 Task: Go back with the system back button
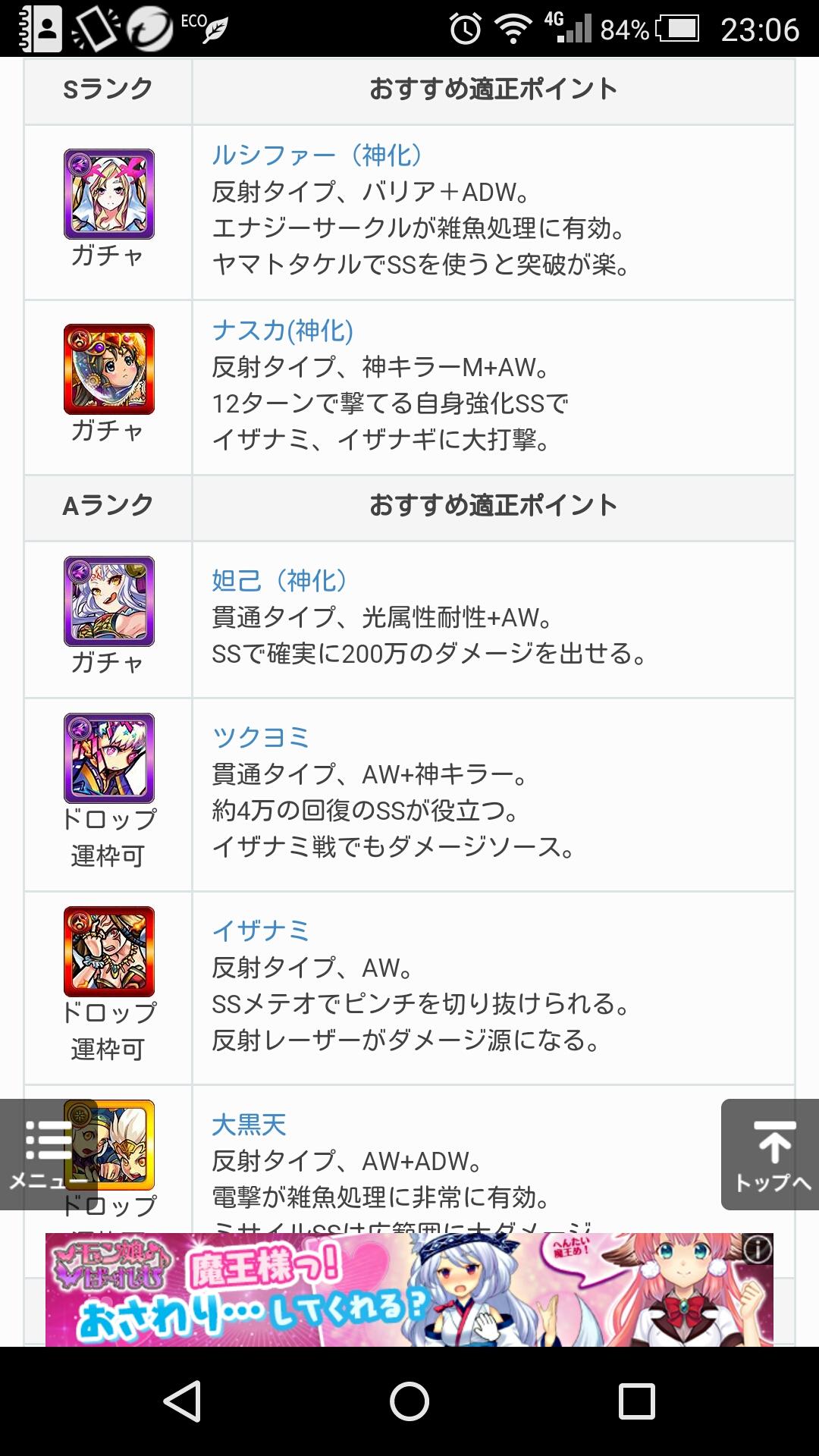point(183,1401)
